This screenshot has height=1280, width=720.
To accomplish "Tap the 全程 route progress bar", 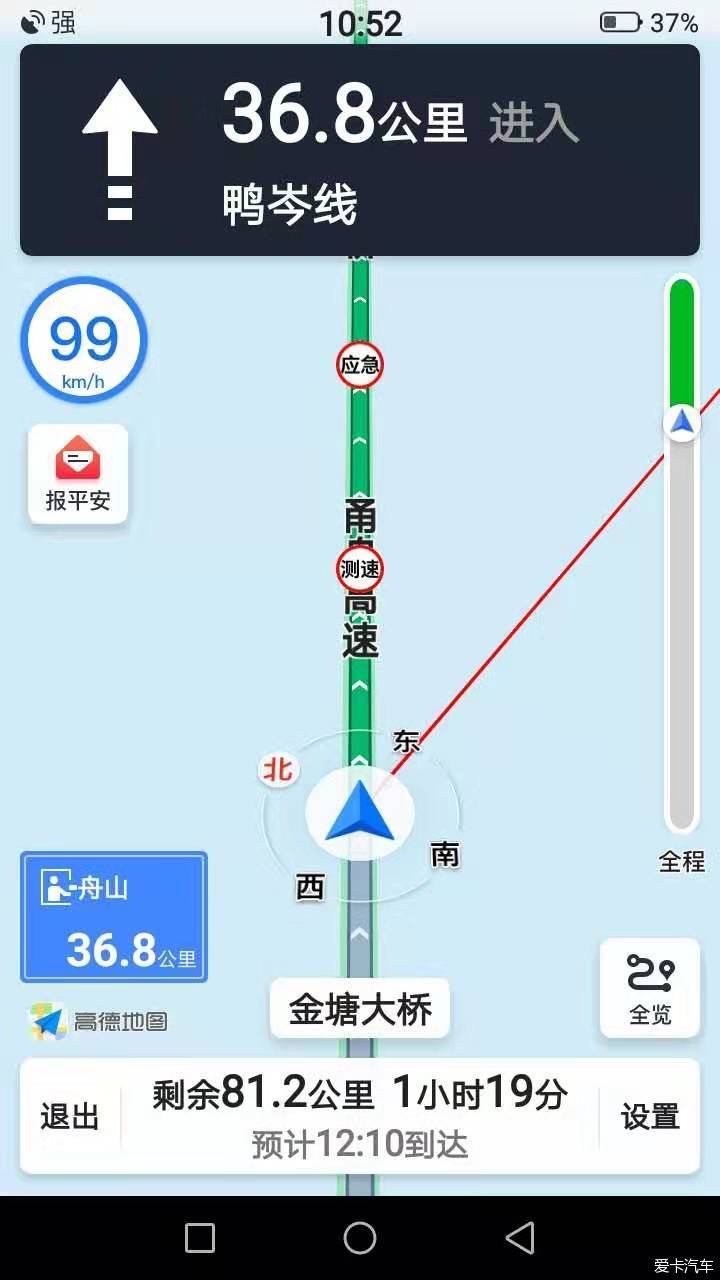I will point(682,560).
